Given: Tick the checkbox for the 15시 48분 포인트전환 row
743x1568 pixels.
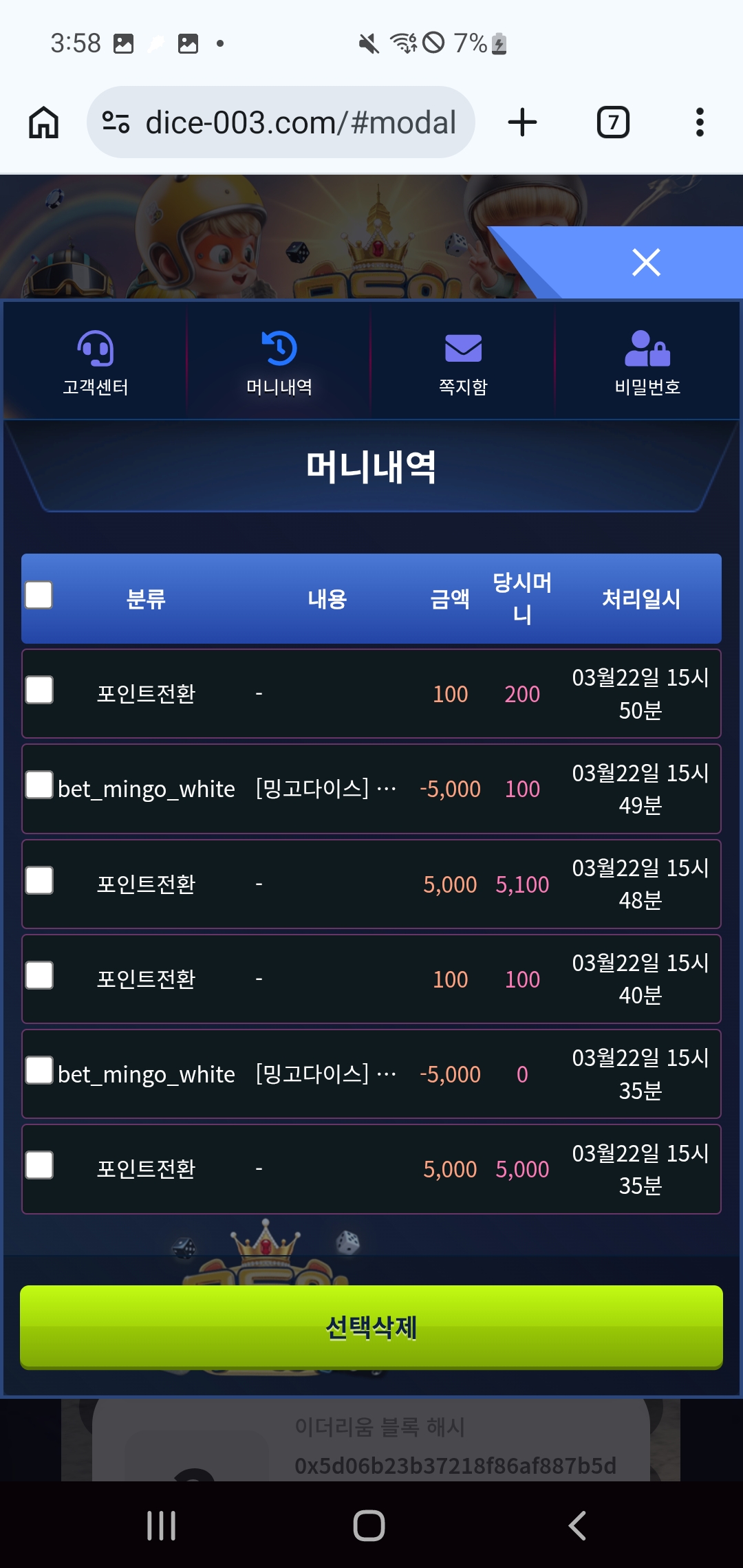Looking at the screenshot, I should [39, 880].
